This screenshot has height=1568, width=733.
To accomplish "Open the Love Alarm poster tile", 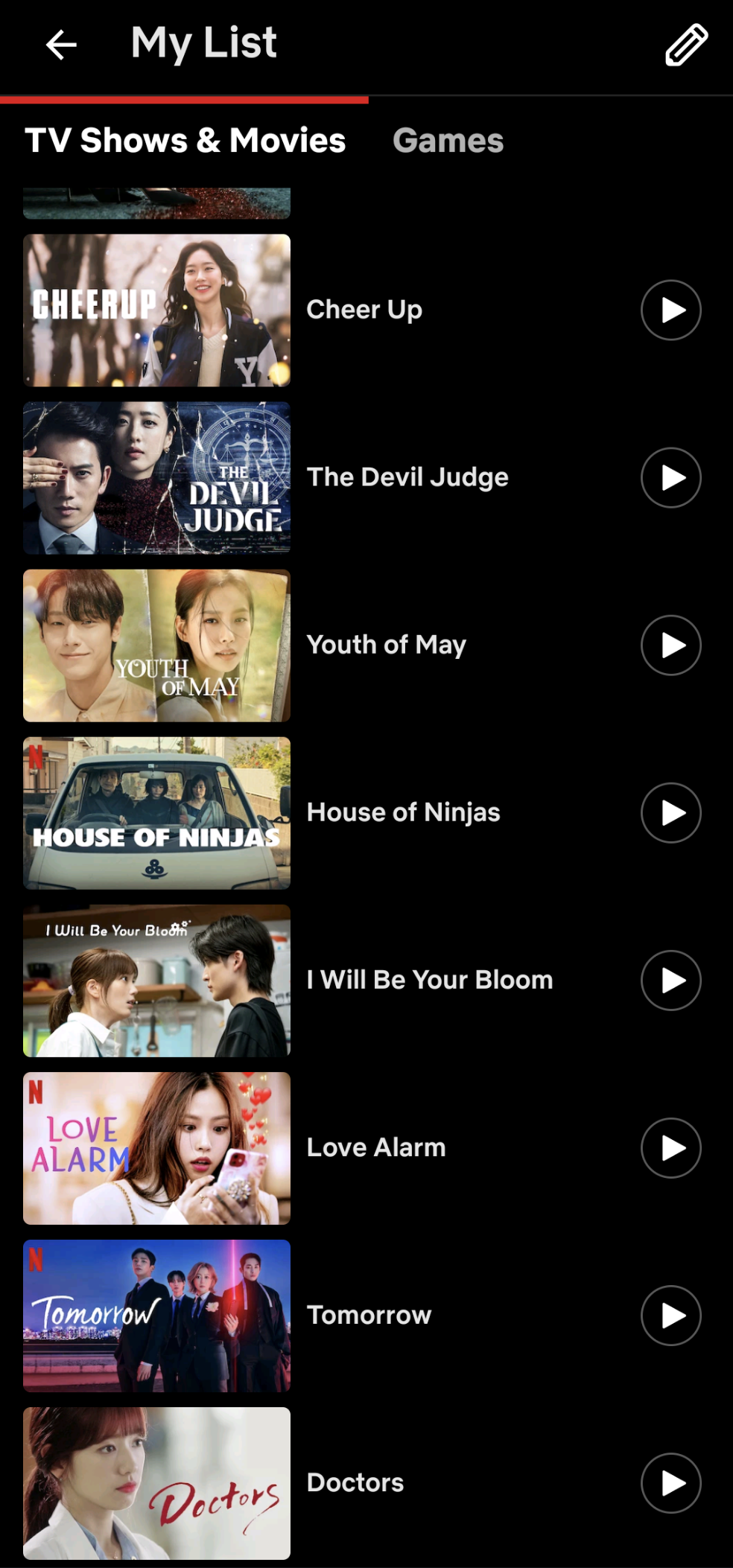I will point(156,1147).
